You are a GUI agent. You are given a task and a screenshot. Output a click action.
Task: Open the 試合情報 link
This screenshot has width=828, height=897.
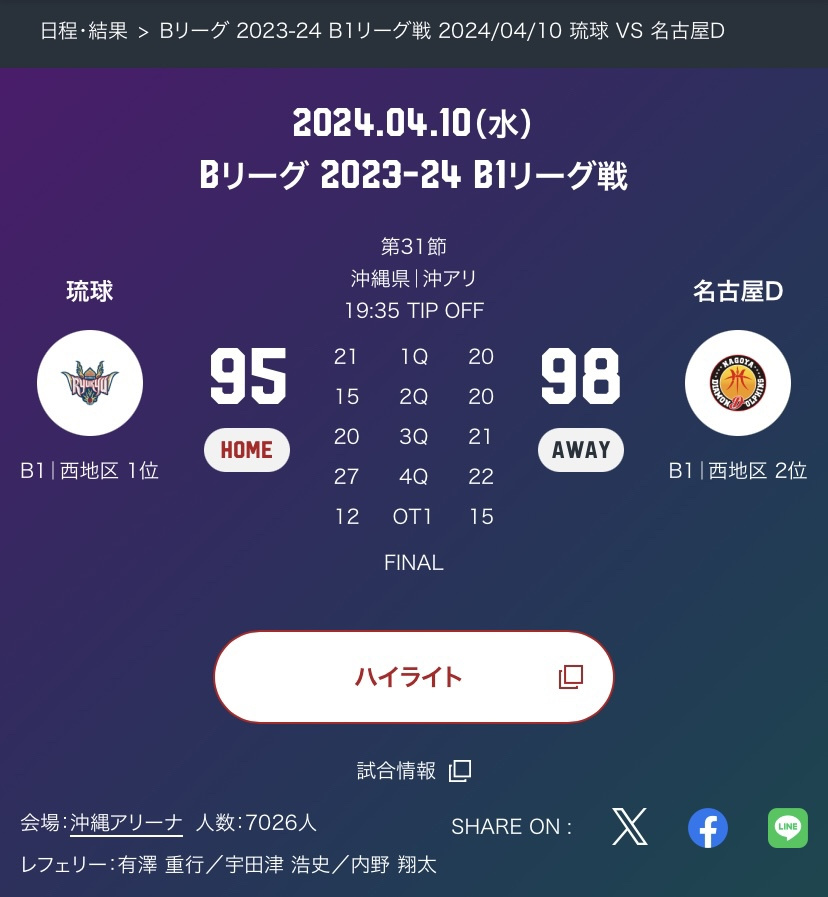click(414, 771)
